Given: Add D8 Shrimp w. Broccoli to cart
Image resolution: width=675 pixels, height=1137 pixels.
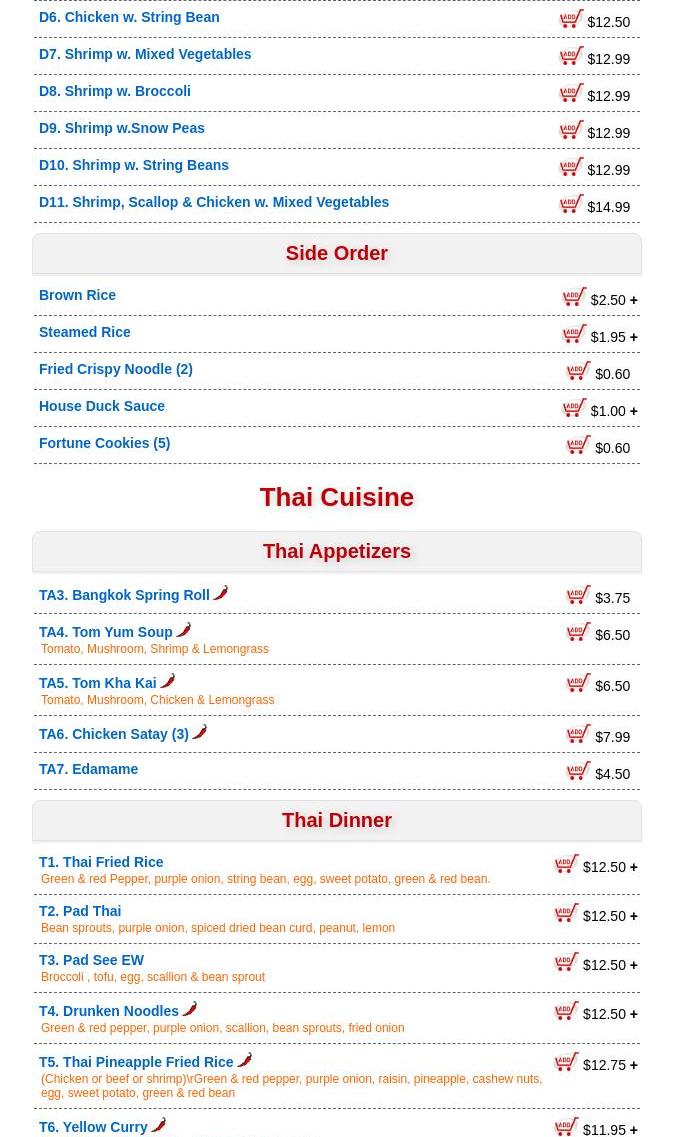Looking at the screenshot, I should click(x=571, y=93).
